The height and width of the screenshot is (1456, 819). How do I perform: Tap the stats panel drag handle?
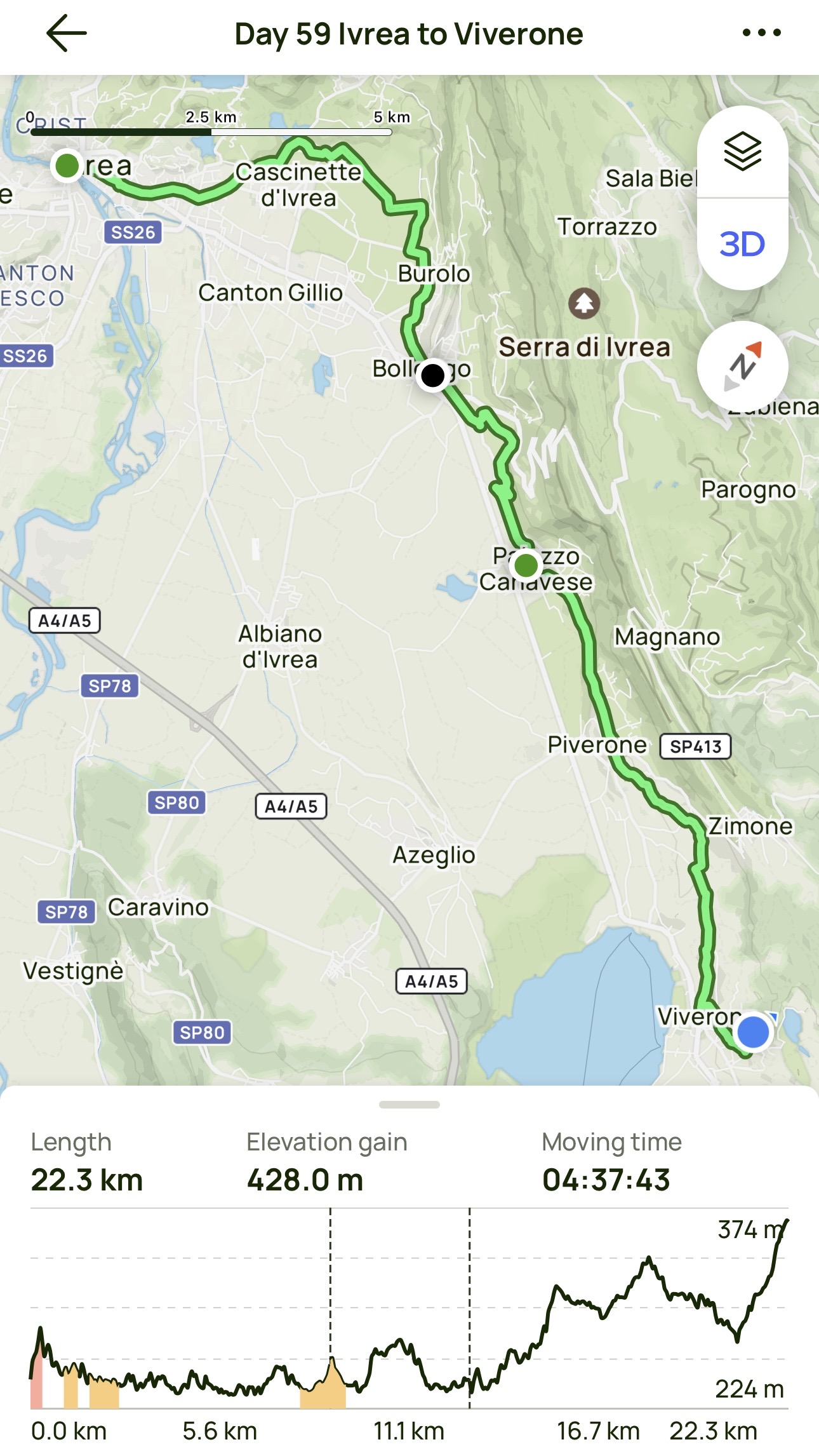point(409,1105)
